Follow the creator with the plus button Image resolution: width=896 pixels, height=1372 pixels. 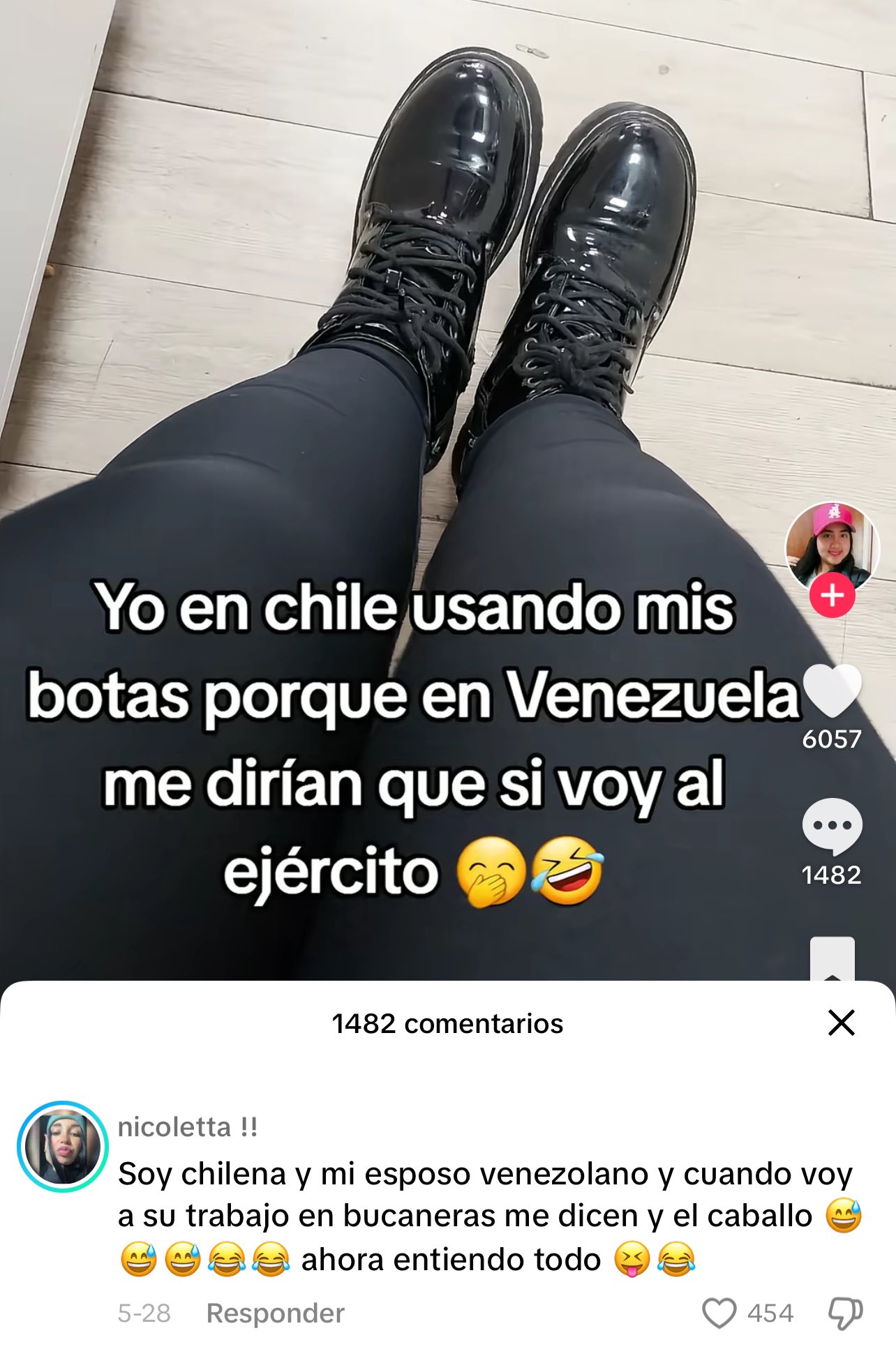tap(832, 596)
